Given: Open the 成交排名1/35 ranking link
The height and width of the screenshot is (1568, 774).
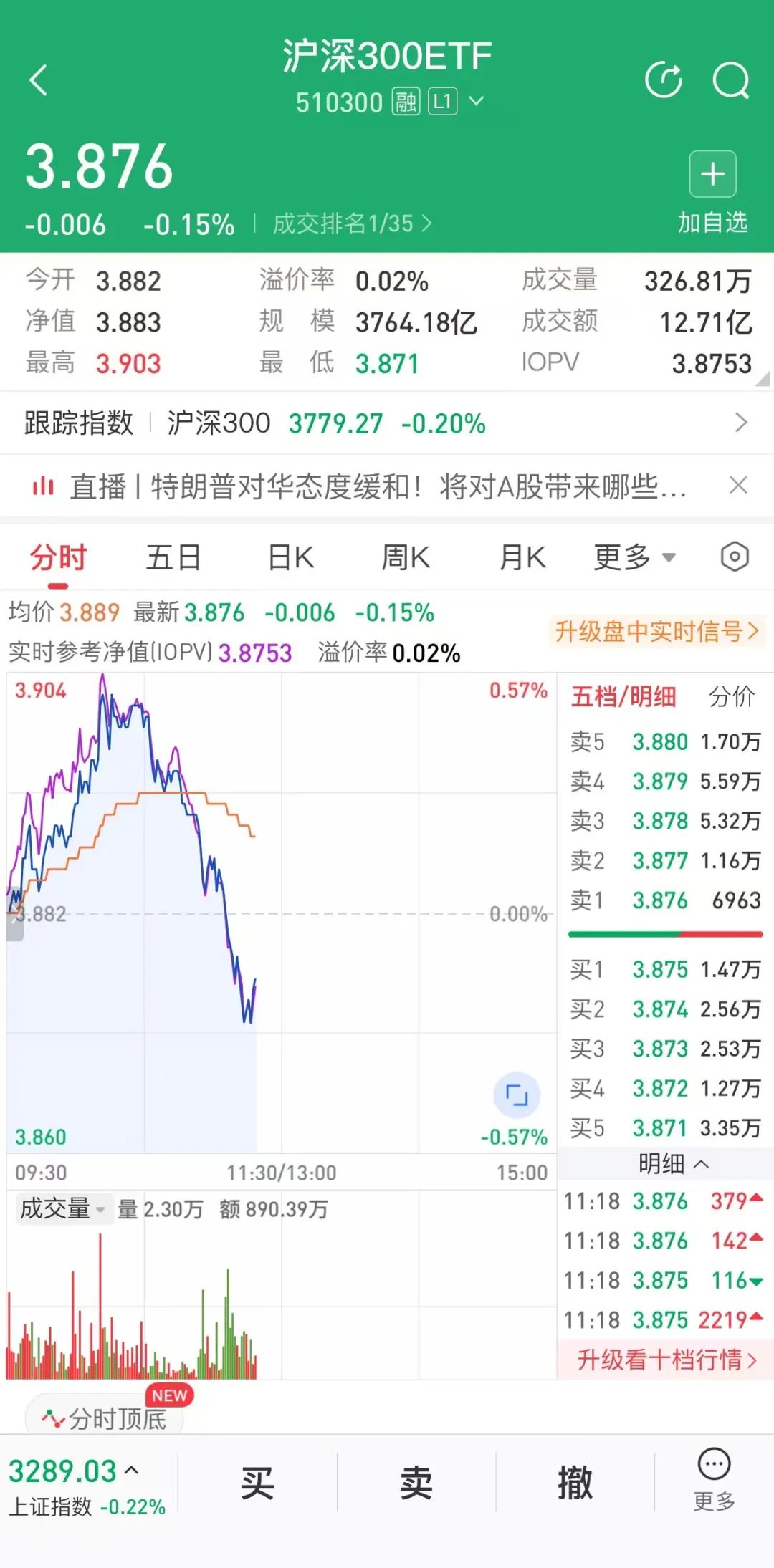Looking at the screenshot, I should coord(352,224).
